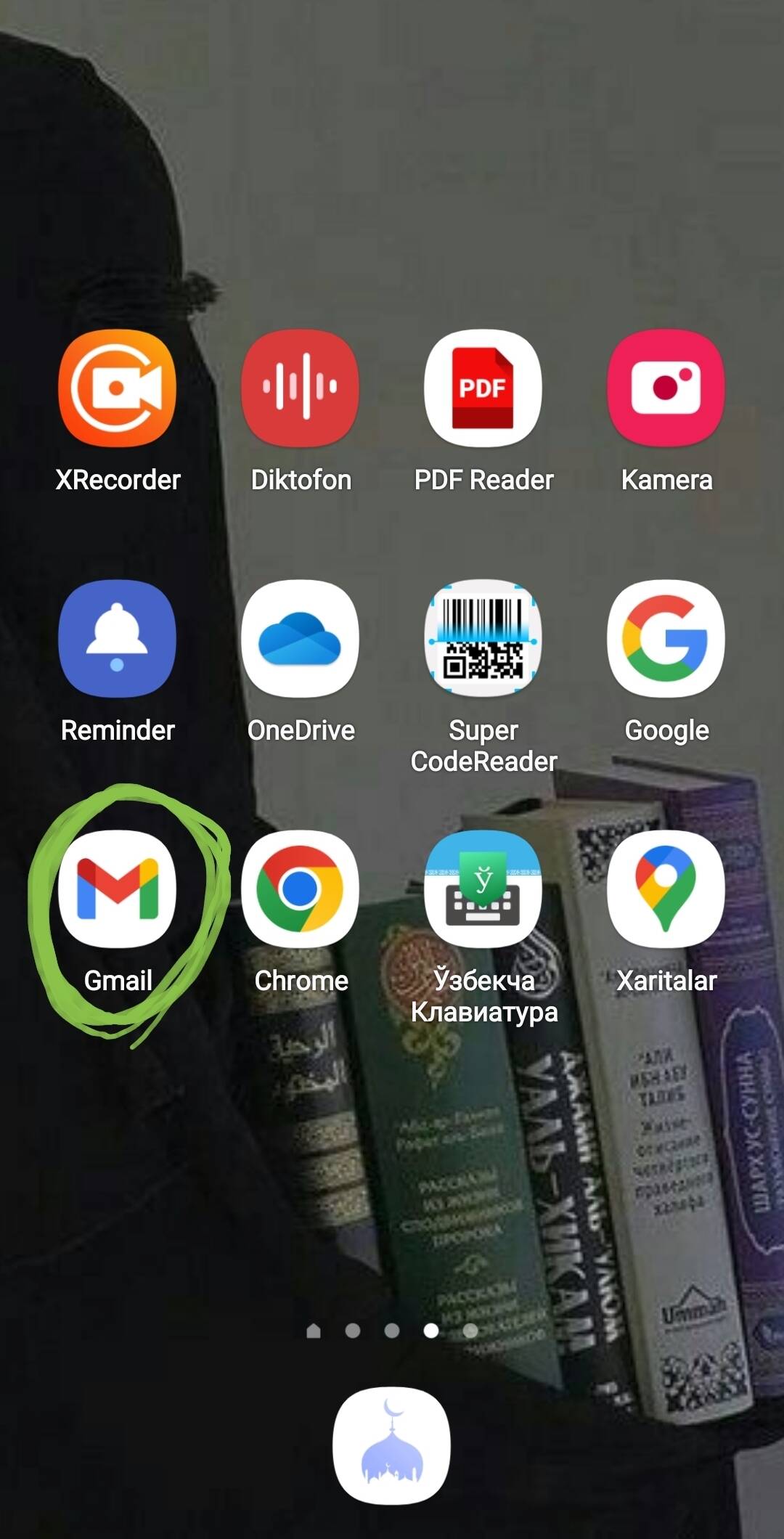The height and width of the screenshot is (1539, 784).
Task: Open the XRecorder app
Action: [x=118, y=388]
